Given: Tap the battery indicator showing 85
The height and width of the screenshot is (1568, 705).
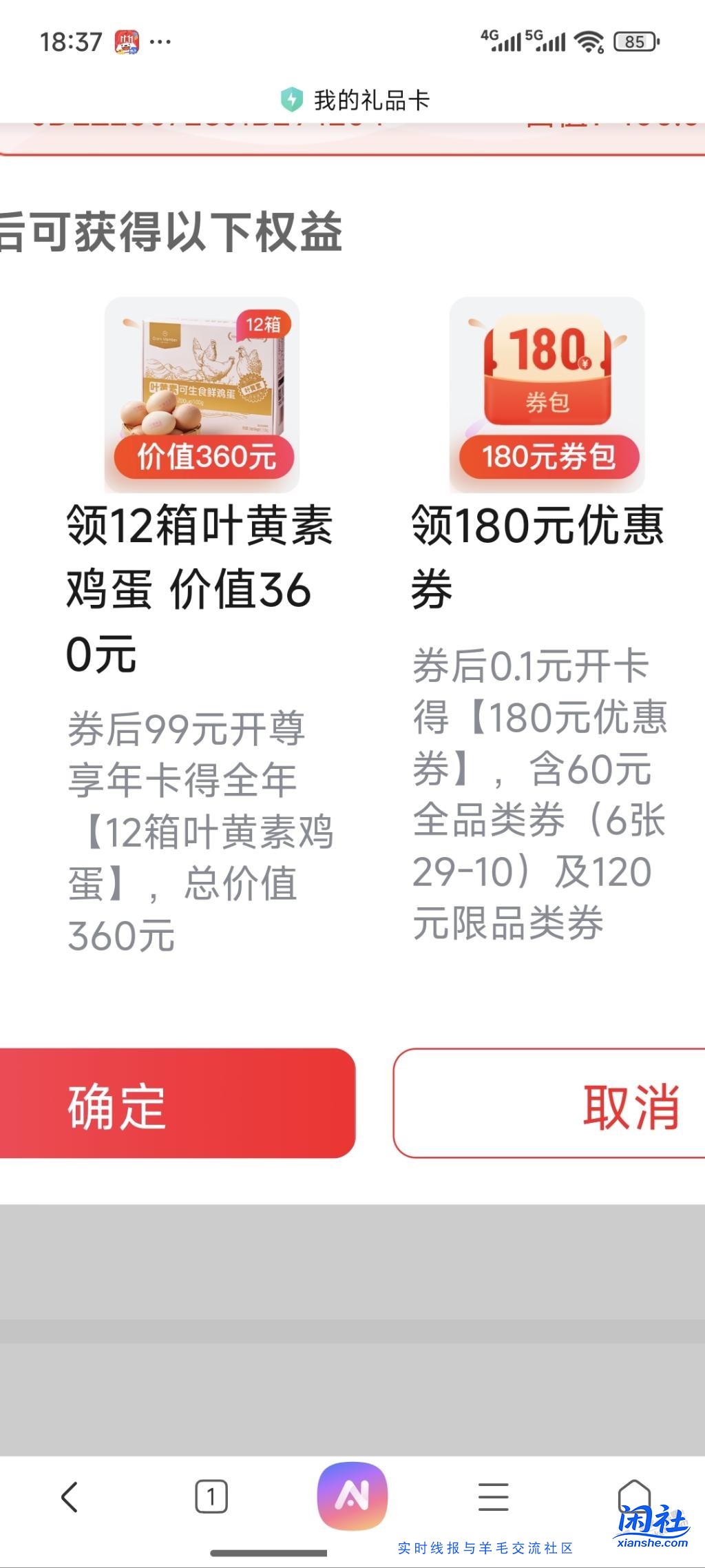Looking at the screenshot, I should (x=637, y=39).
